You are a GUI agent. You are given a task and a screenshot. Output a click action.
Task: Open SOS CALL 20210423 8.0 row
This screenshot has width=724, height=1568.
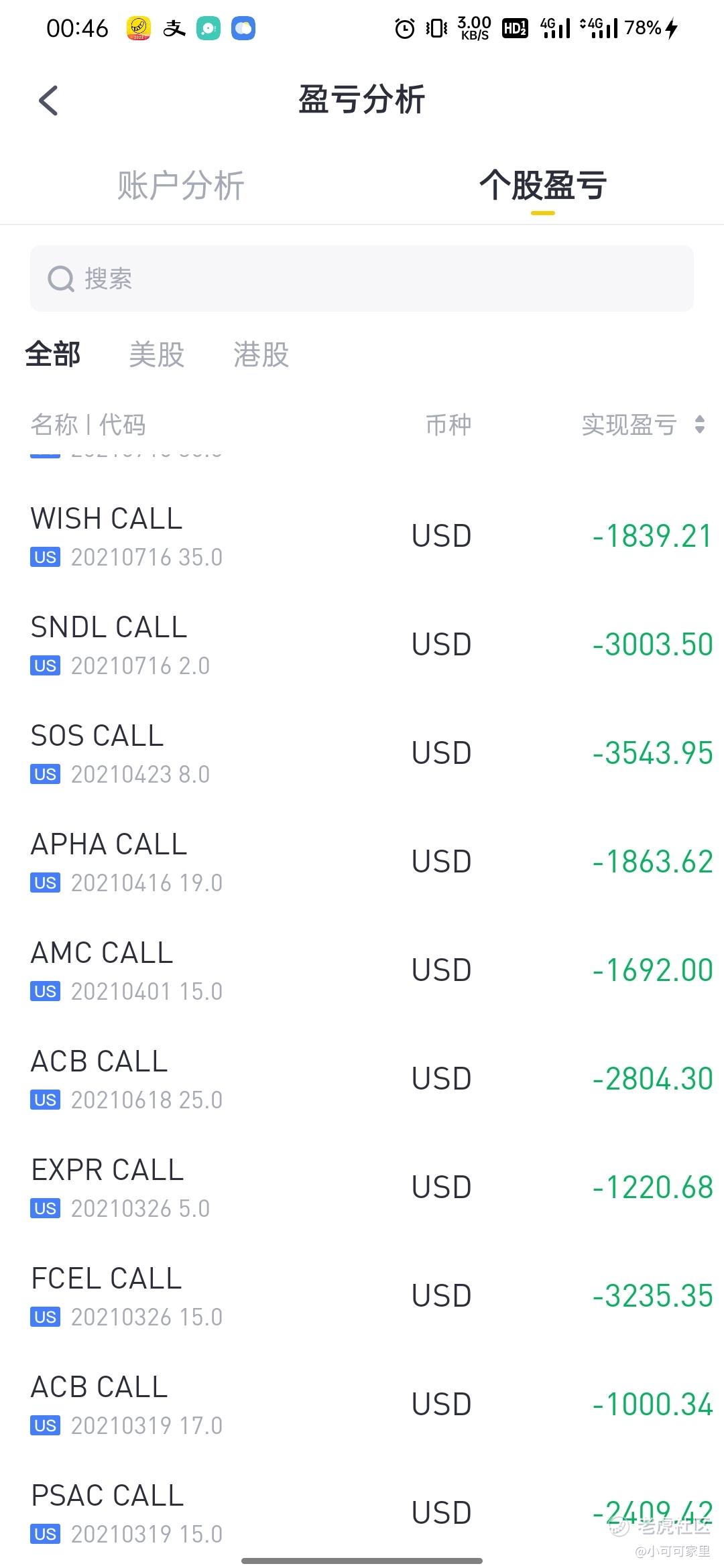click(x=362, y=753)
